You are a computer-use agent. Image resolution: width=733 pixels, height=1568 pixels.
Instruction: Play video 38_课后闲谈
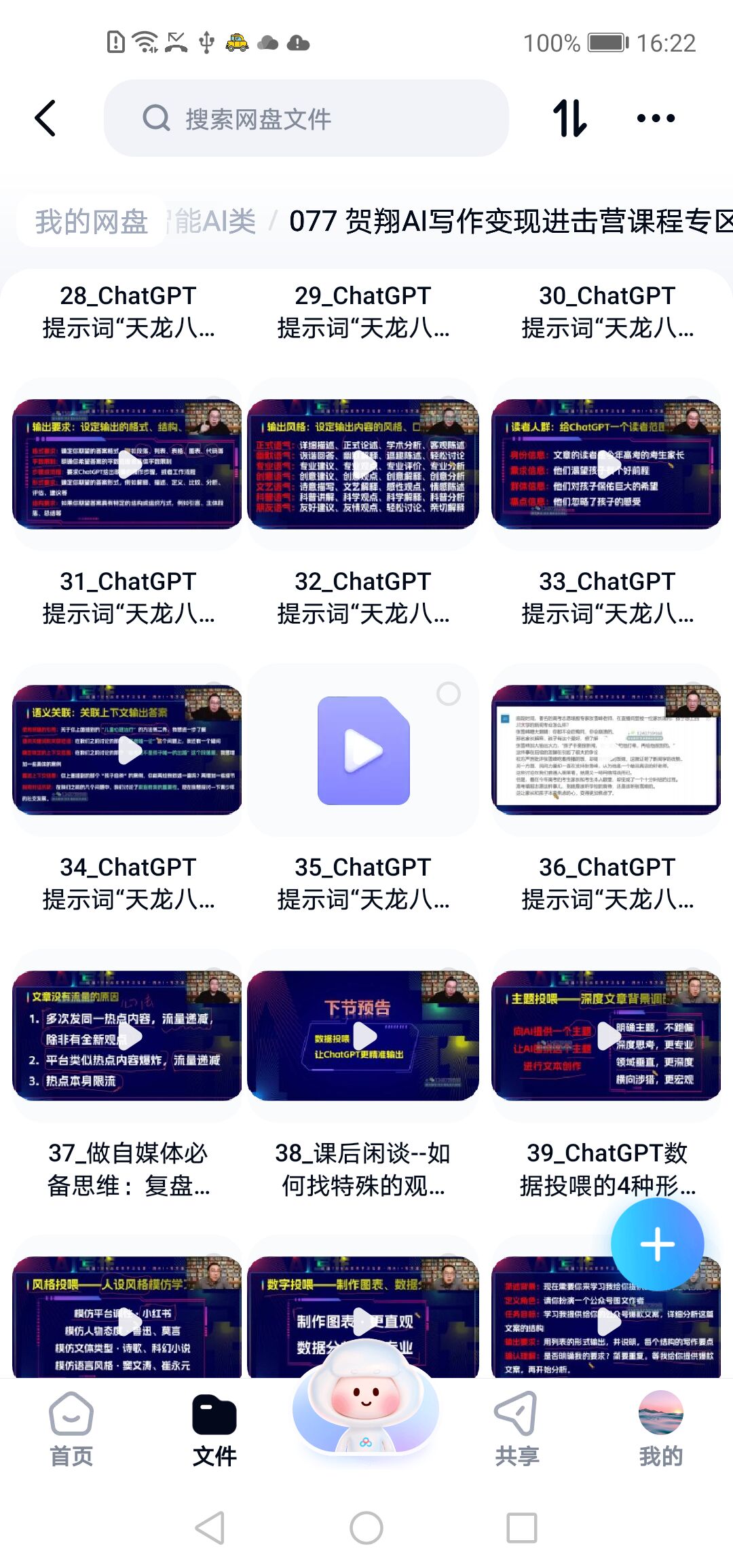pyautogui.click(x=363, y=1036)
